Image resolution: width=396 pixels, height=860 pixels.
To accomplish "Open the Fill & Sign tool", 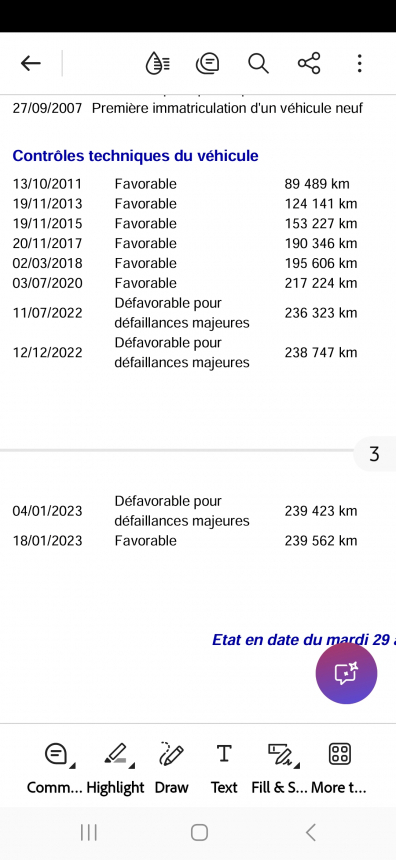I will tap(280, 768).
